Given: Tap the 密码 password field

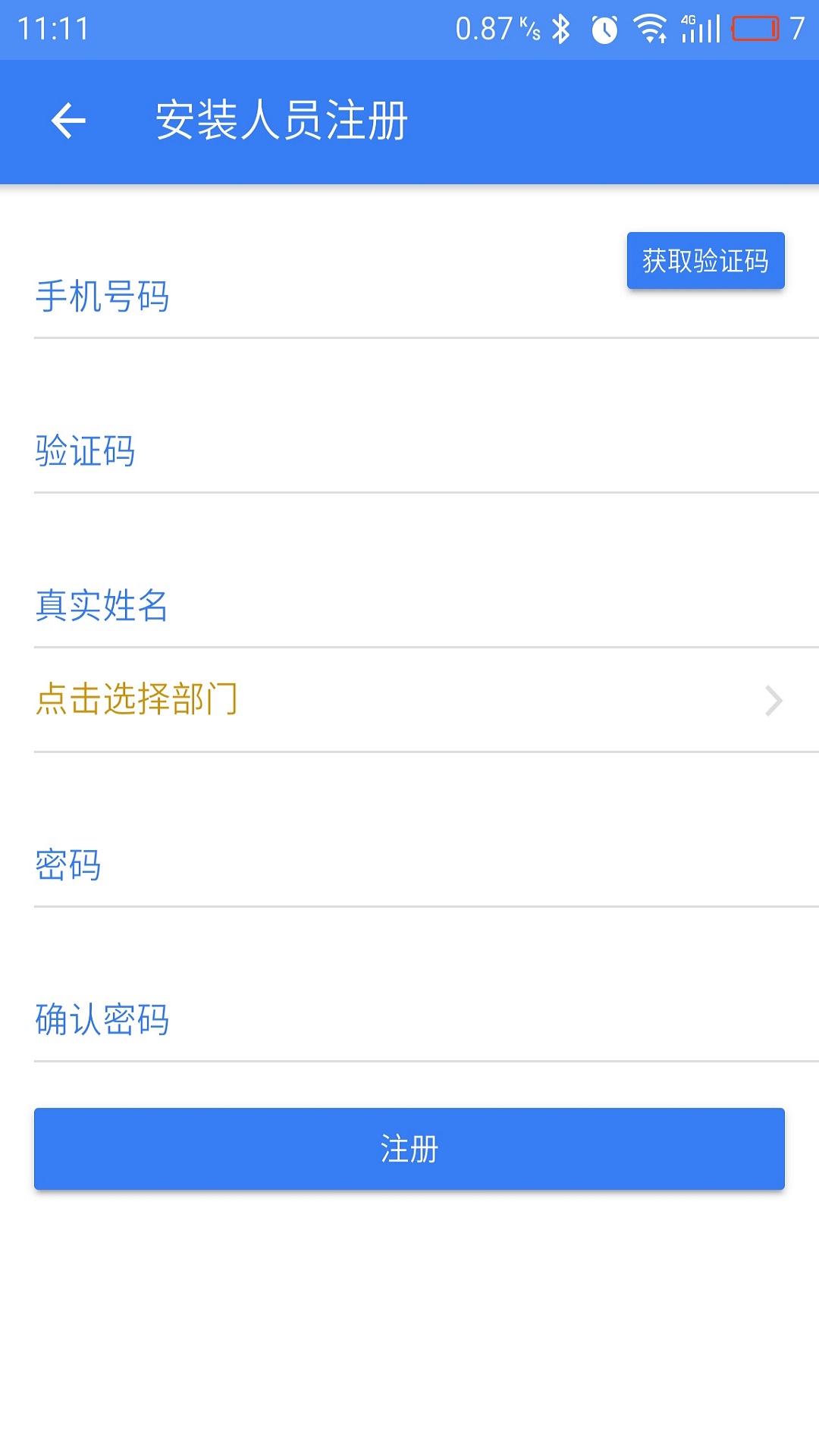Looking at the screenshot, I should (x=303, y=866).
